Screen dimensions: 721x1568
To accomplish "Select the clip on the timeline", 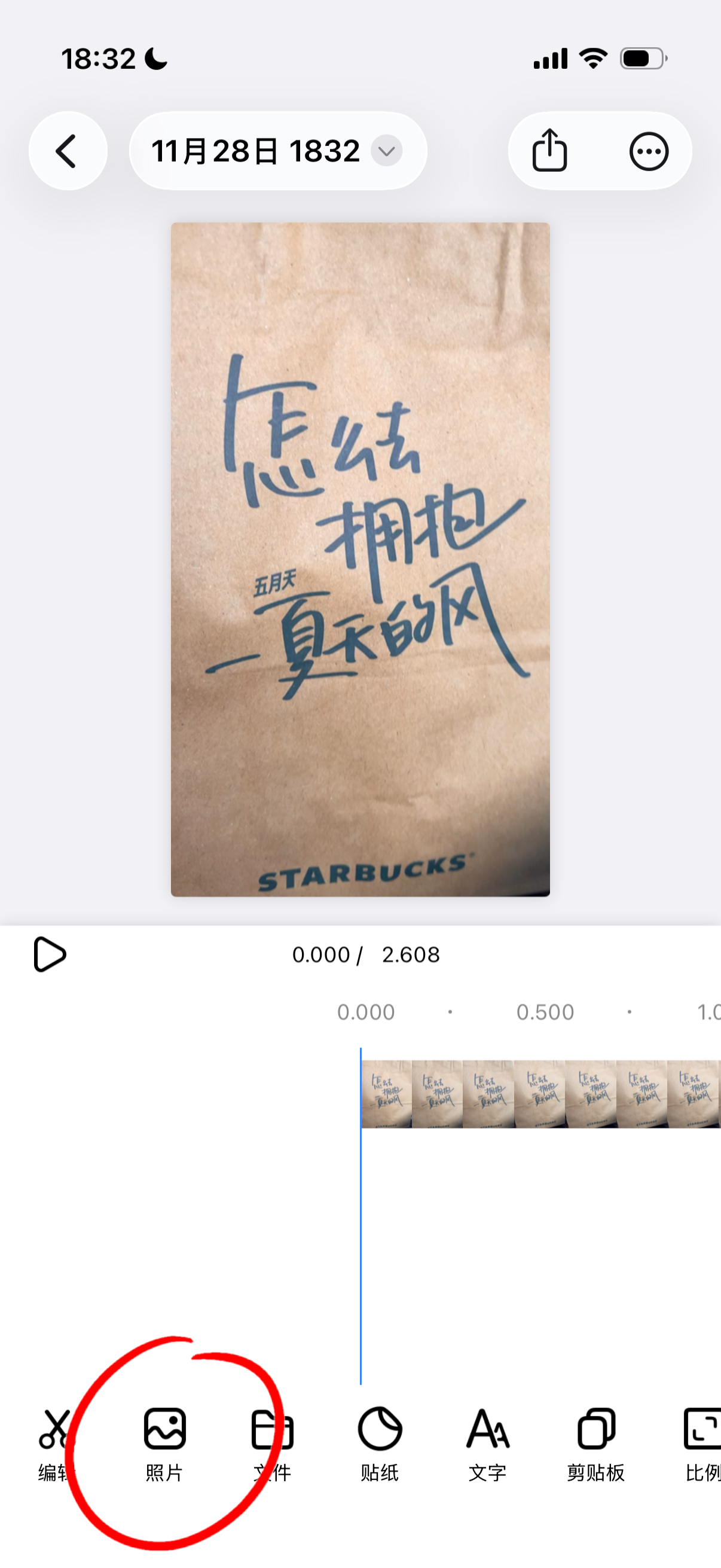I will click(539, 1094).
